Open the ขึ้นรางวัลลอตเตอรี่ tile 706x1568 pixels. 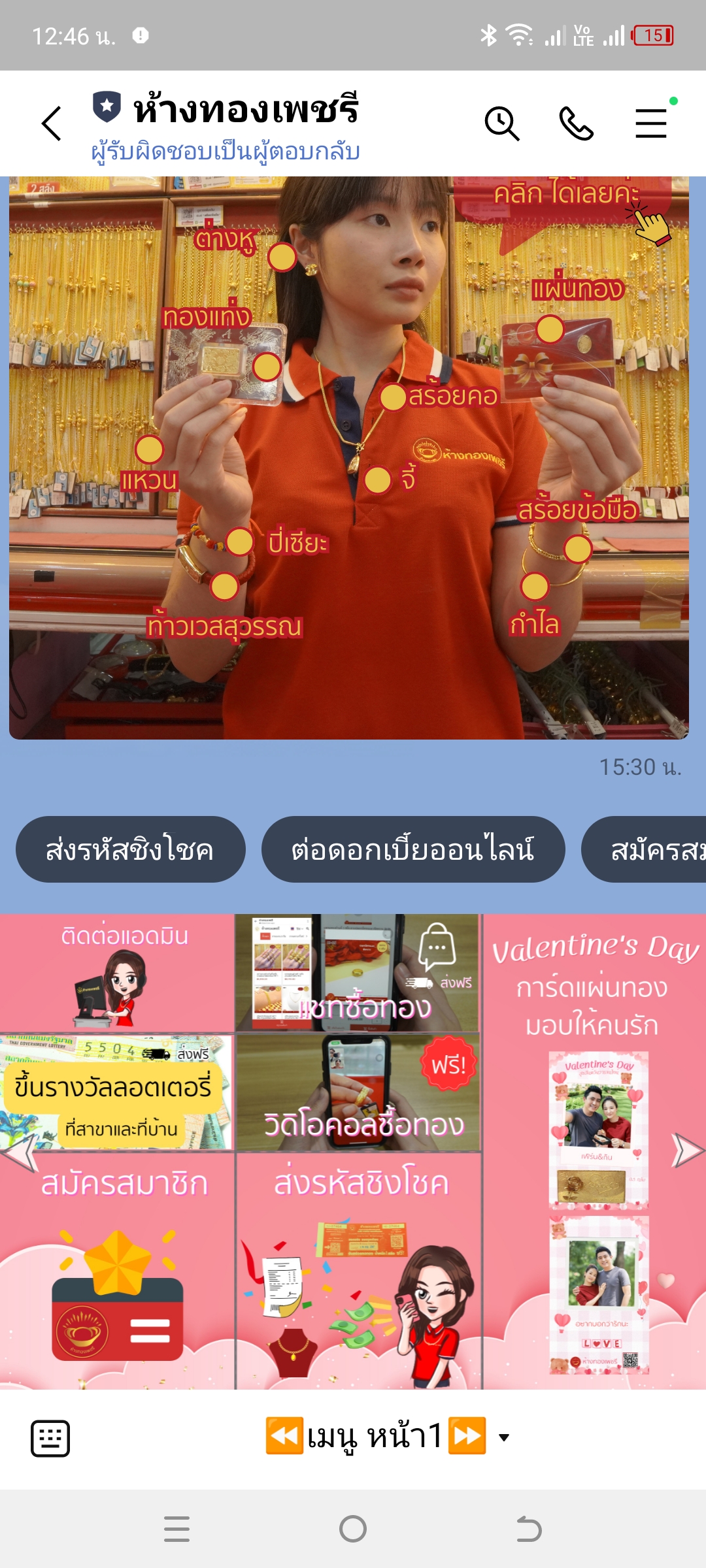pyautogui.click(x=116, y=1092)
